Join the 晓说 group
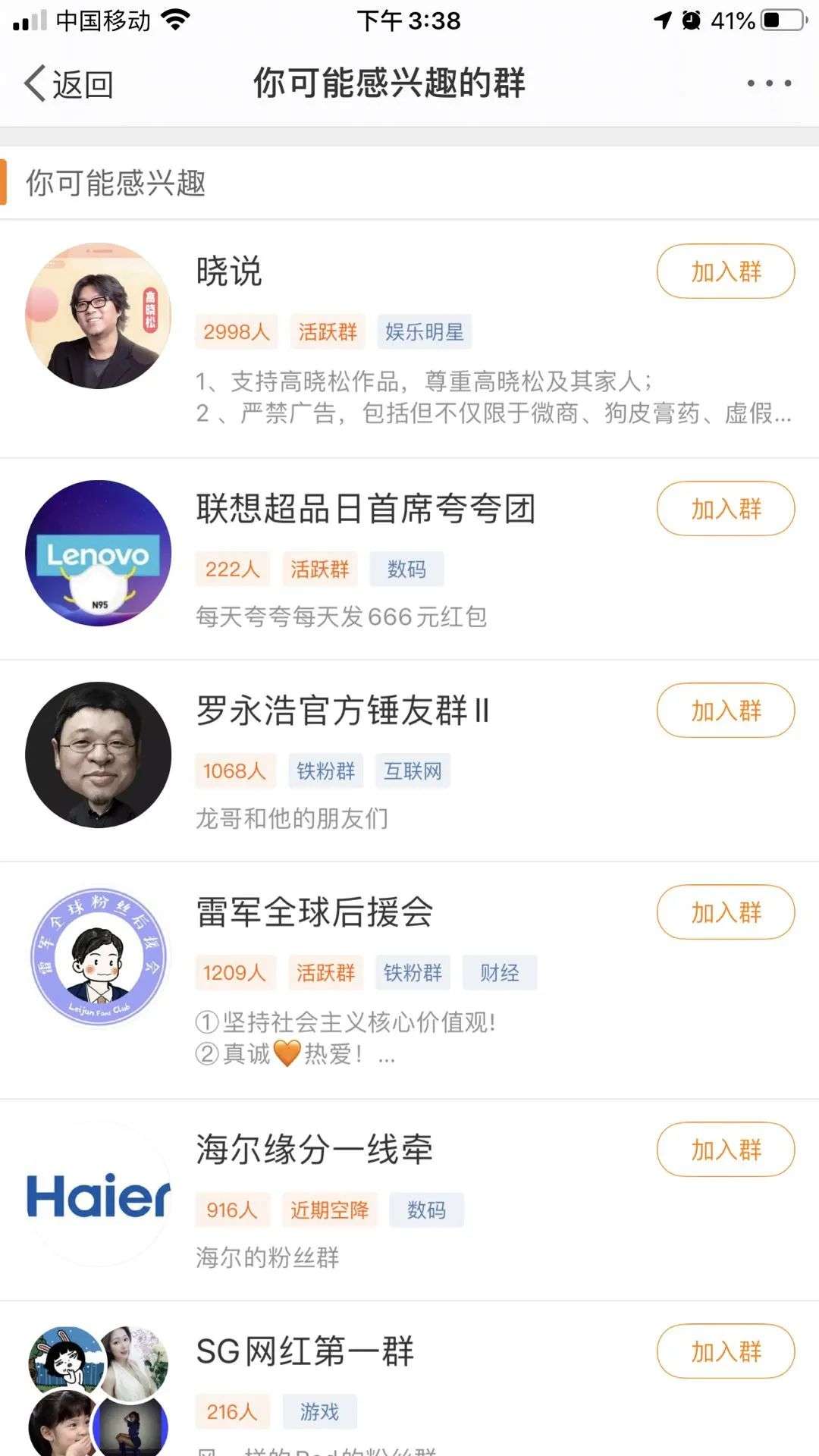The height and width of the screenshot is (1456, 819). [725, 271]
